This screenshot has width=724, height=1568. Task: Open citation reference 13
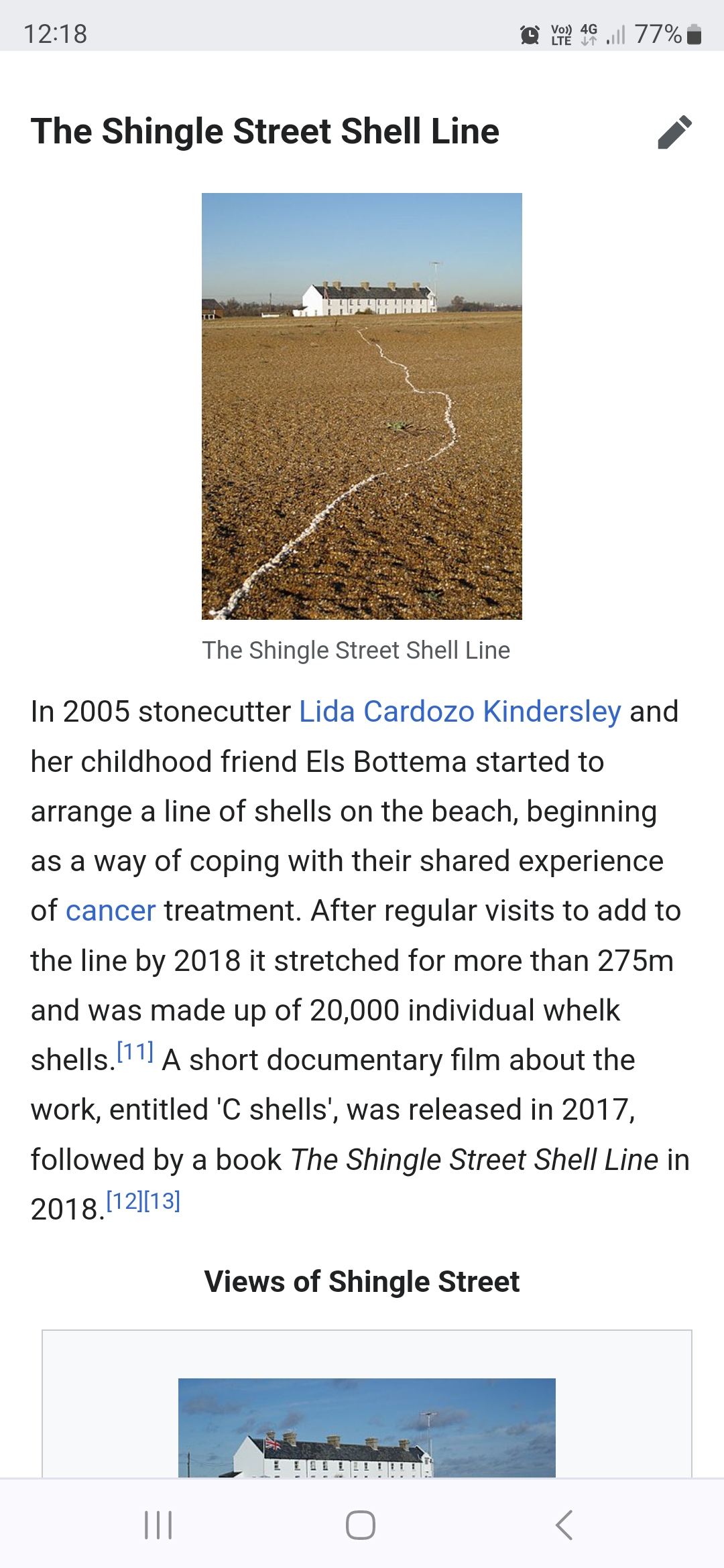pyautogui.click(x=162, y=1201)
